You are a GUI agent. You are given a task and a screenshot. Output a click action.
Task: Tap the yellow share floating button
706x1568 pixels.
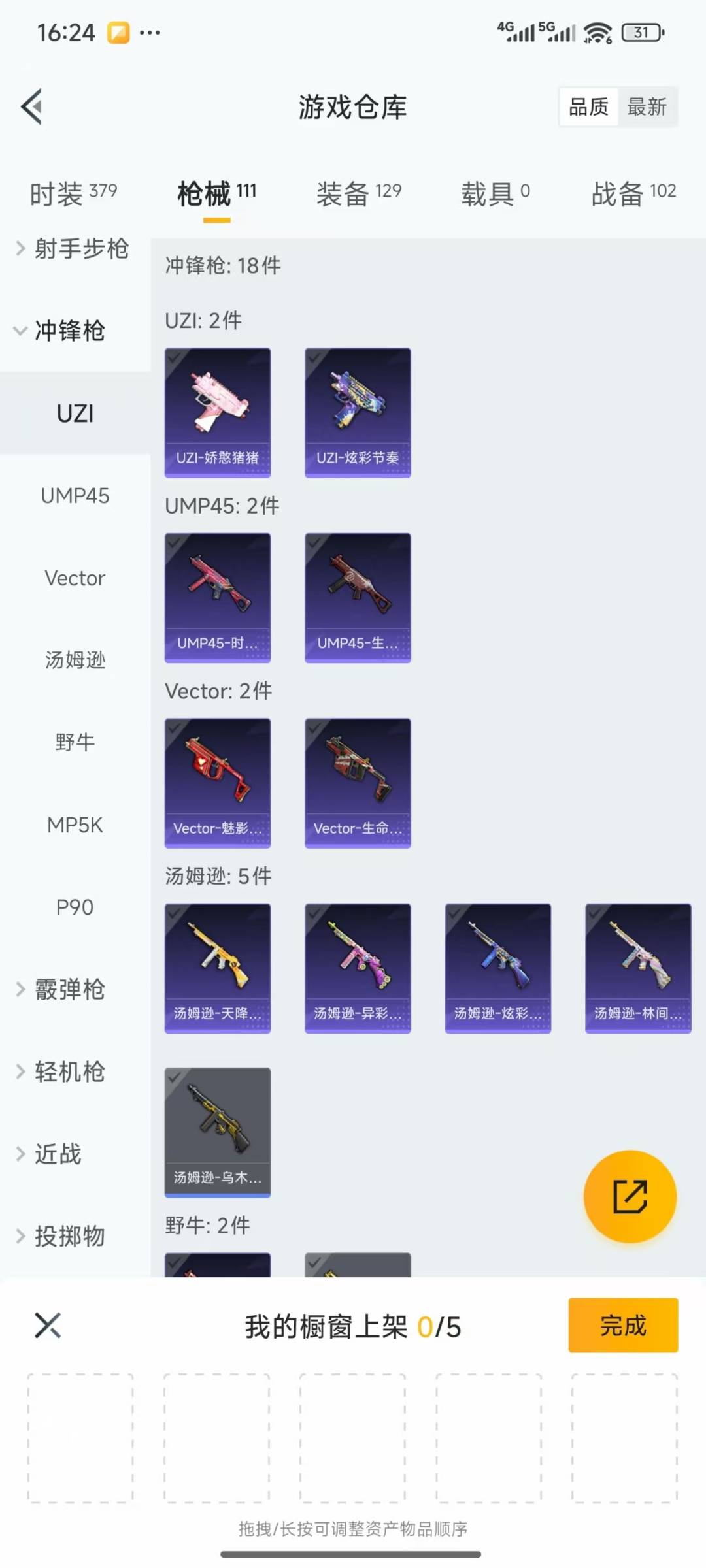click(x=630, y=1196)
